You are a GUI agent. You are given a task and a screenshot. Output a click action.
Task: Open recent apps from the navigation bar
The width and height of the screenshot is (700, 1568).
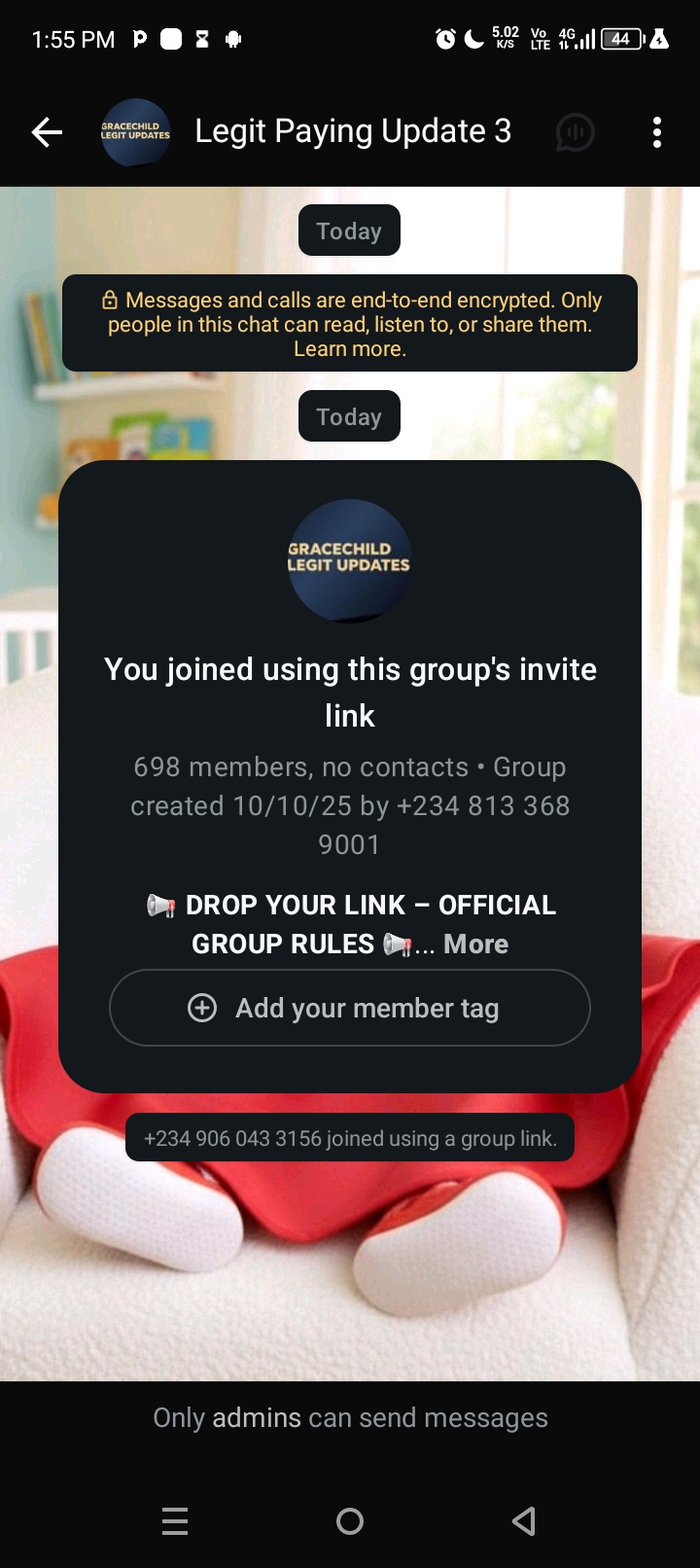pyautogui.click(x=175, y=1520)
